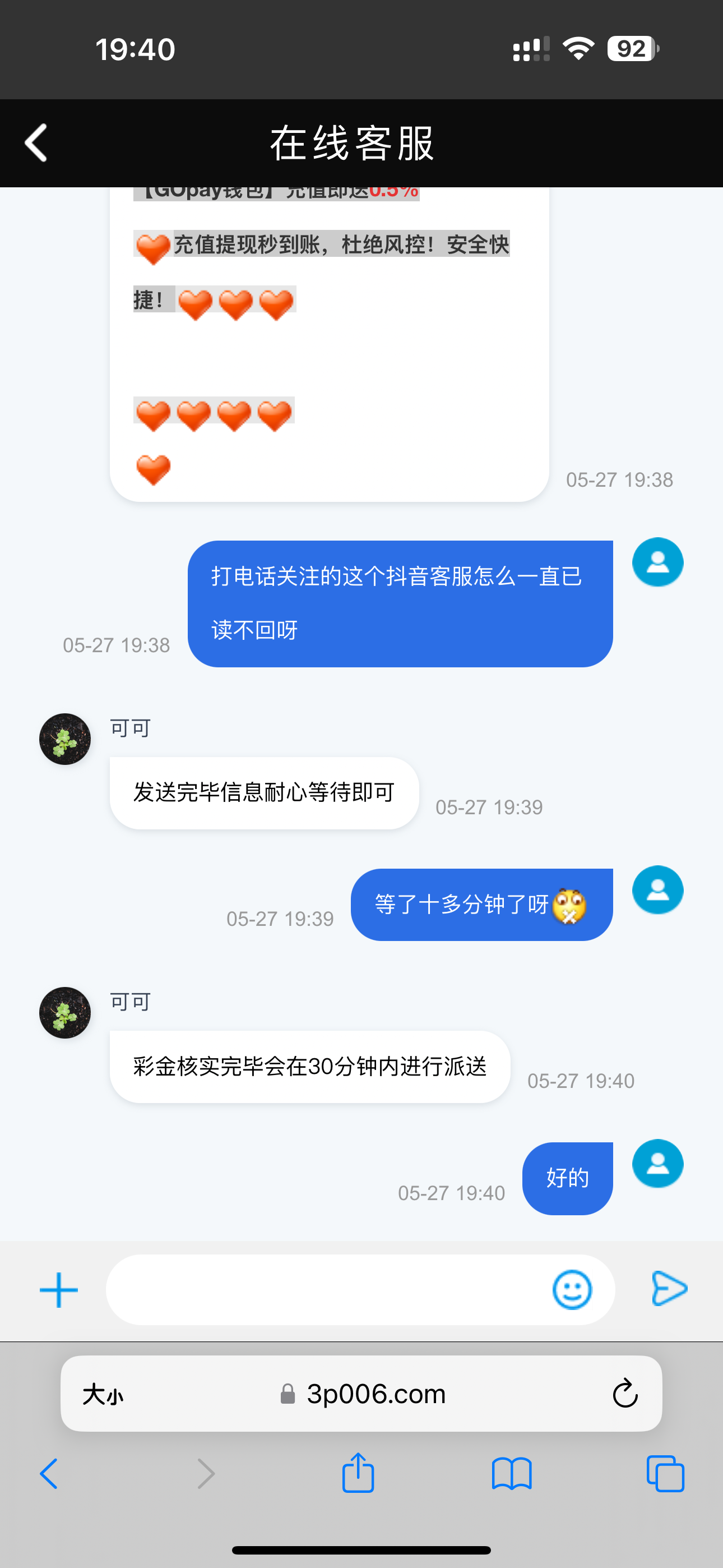Screen dimensions: 723x1568
Task: Open the plus attachment menu
Action: [58, 1290]
